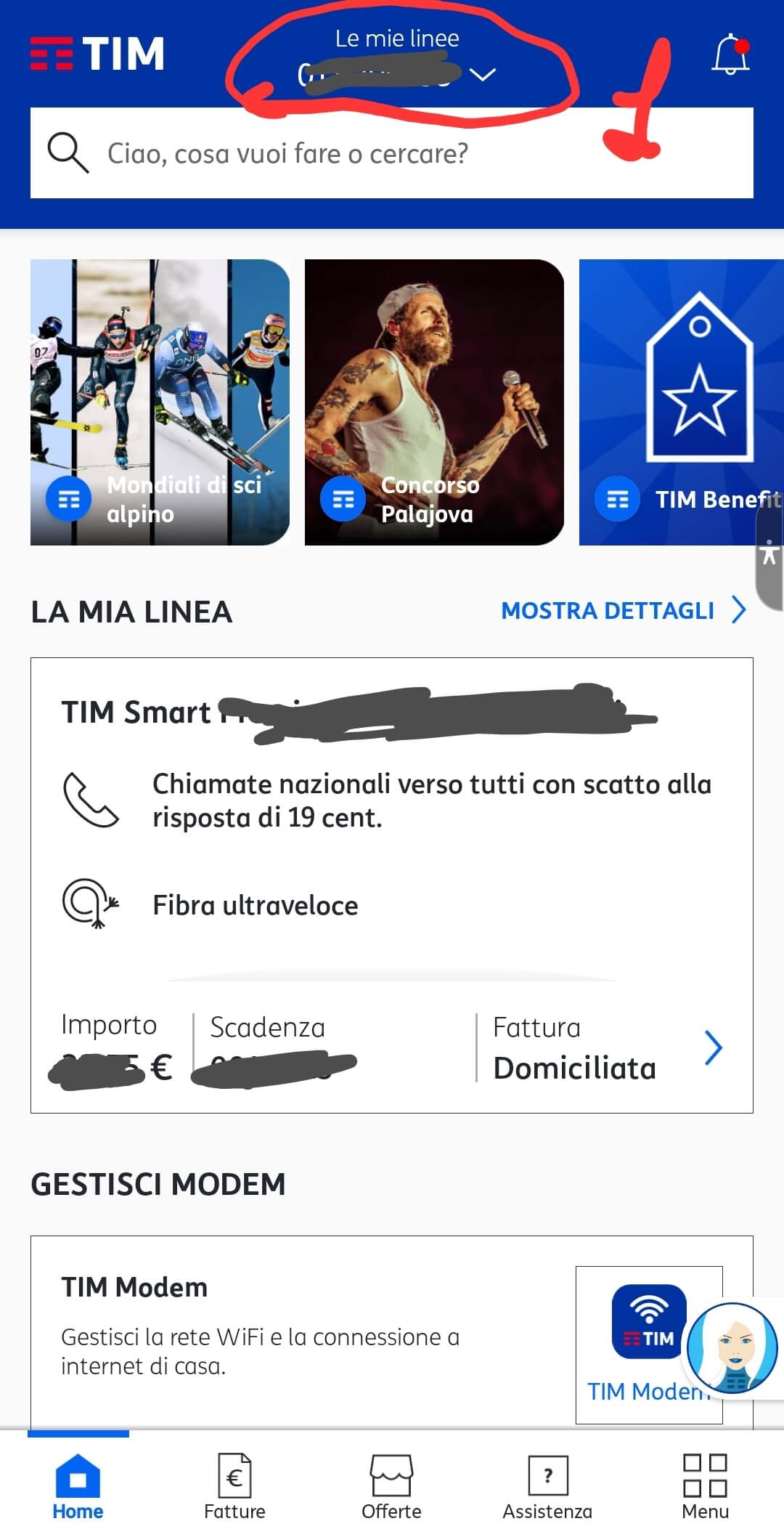
Task: Tap MOSTRA DETTAGLI for the line
Action: (623, 610)
